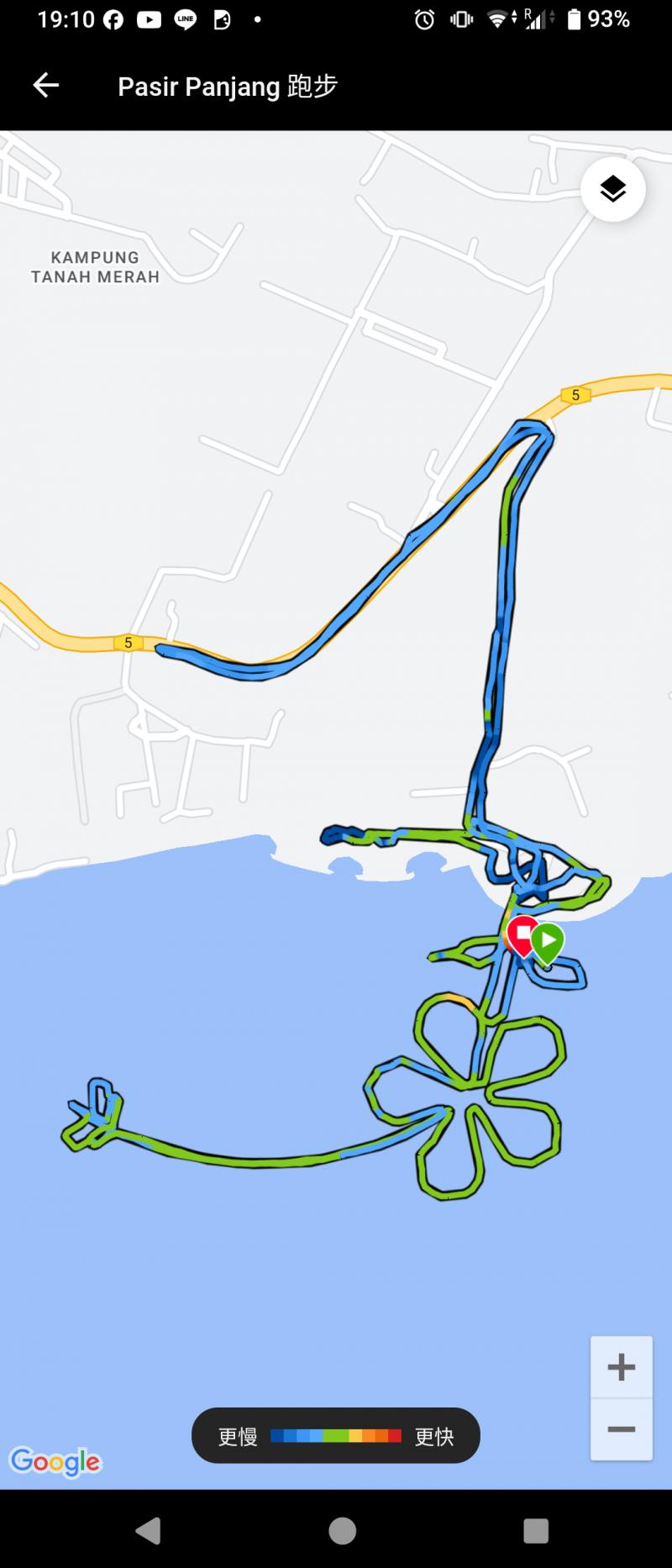
Task: Go back from the Pasir Panjang run map
Action: pyautogui.click(x=45, y=85)
